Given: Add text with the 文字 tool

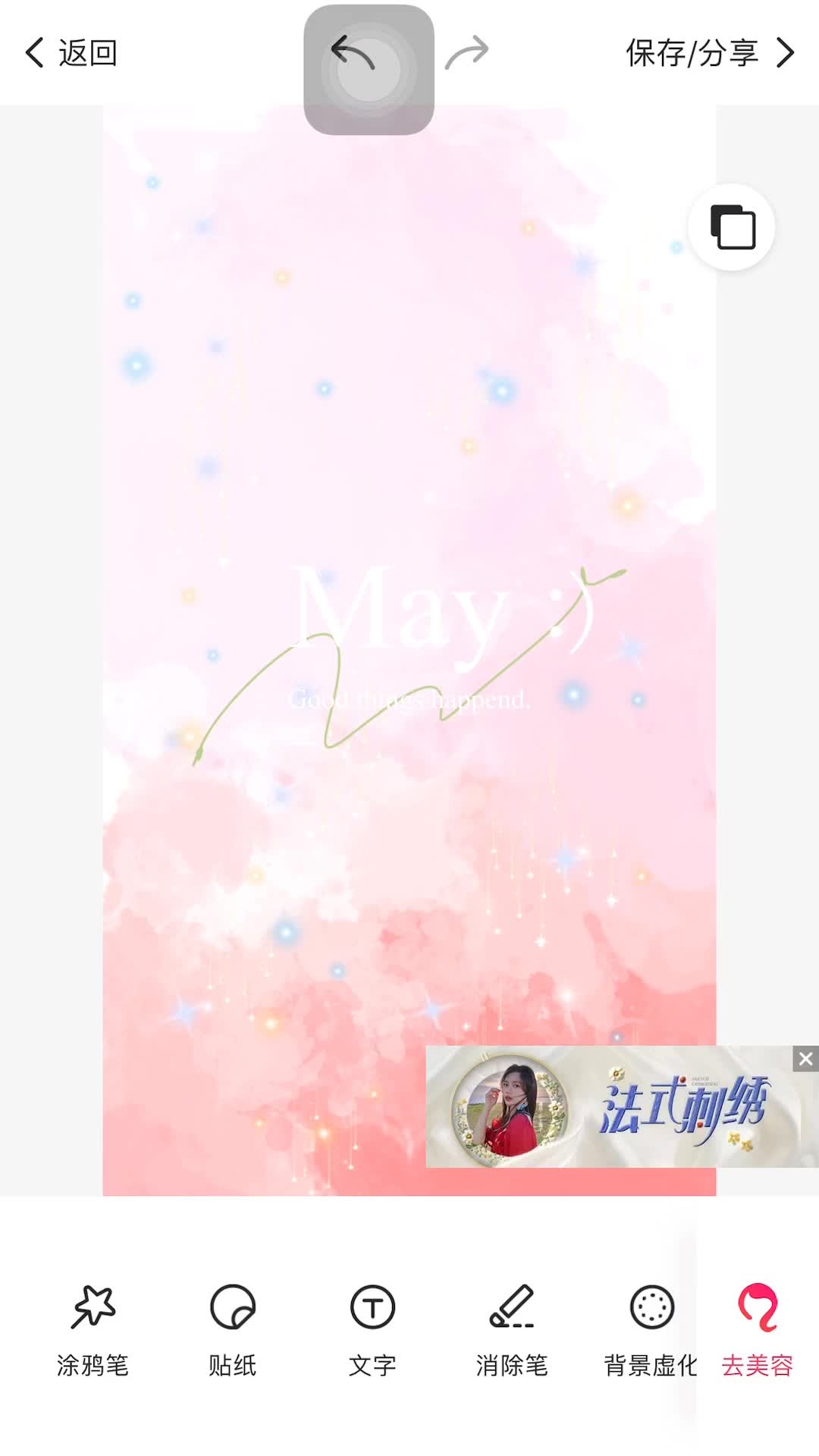Looking at the screenshot, I should [372, 1329].
